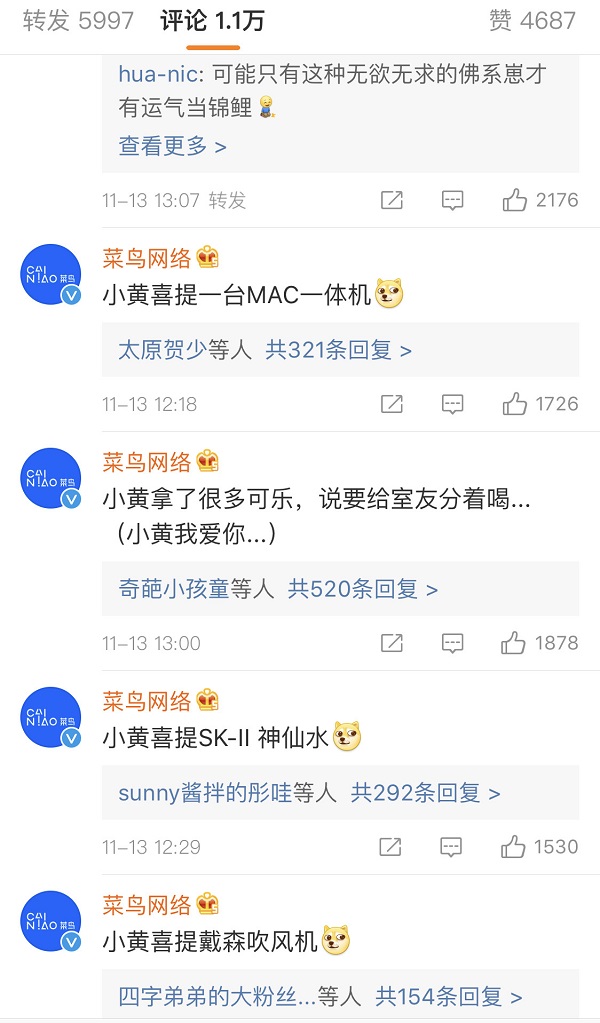Expand 查看更多 replies
This screenshot has height=1023, width=600.
(172, 146)
